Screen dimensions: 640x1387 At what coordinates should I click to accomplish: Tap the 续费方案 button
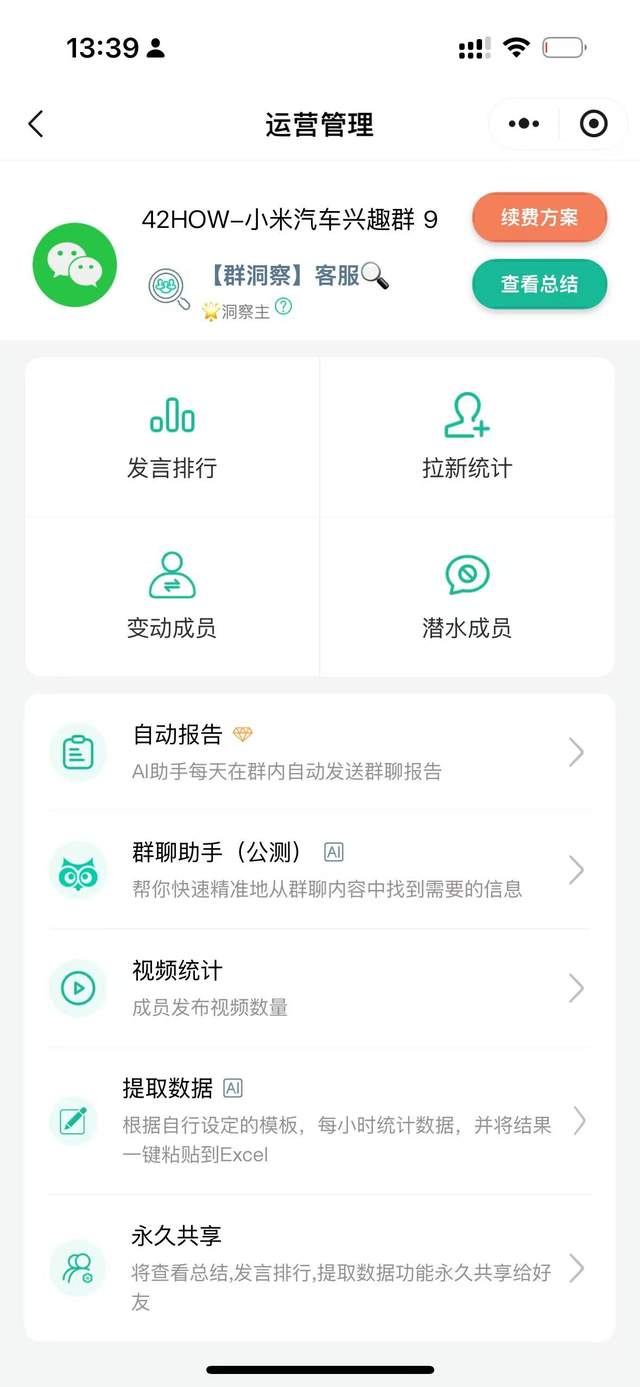tap(539, 217)
